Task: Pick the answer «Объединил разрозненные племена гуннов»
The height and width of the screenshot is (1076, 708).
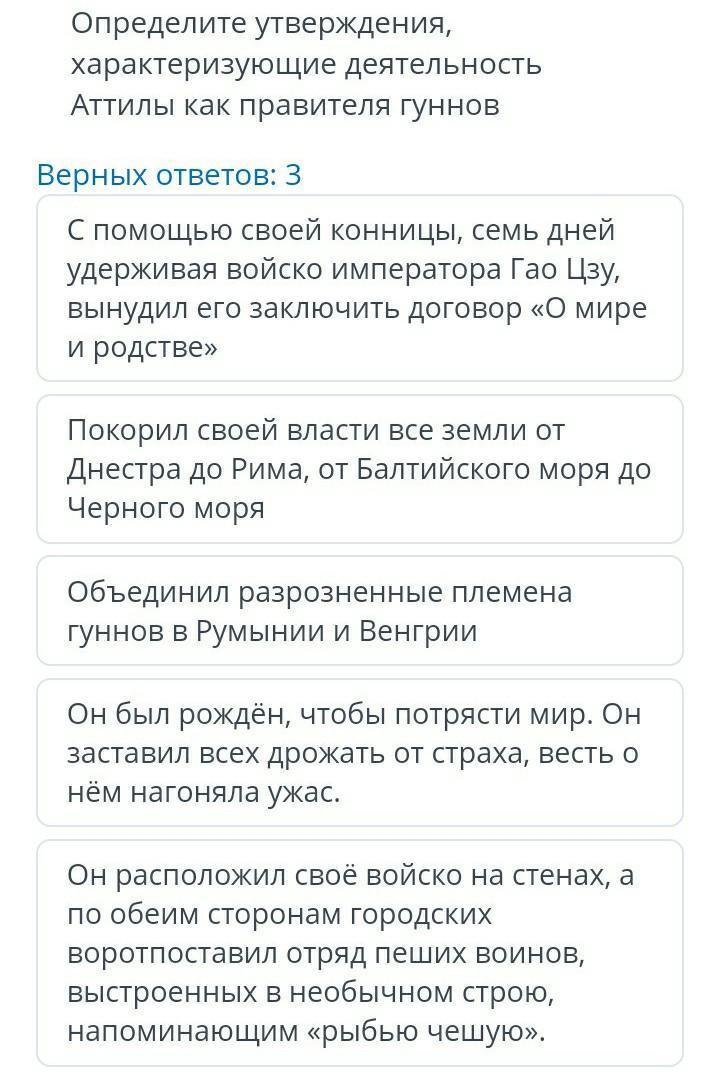Action: (359, 611)
